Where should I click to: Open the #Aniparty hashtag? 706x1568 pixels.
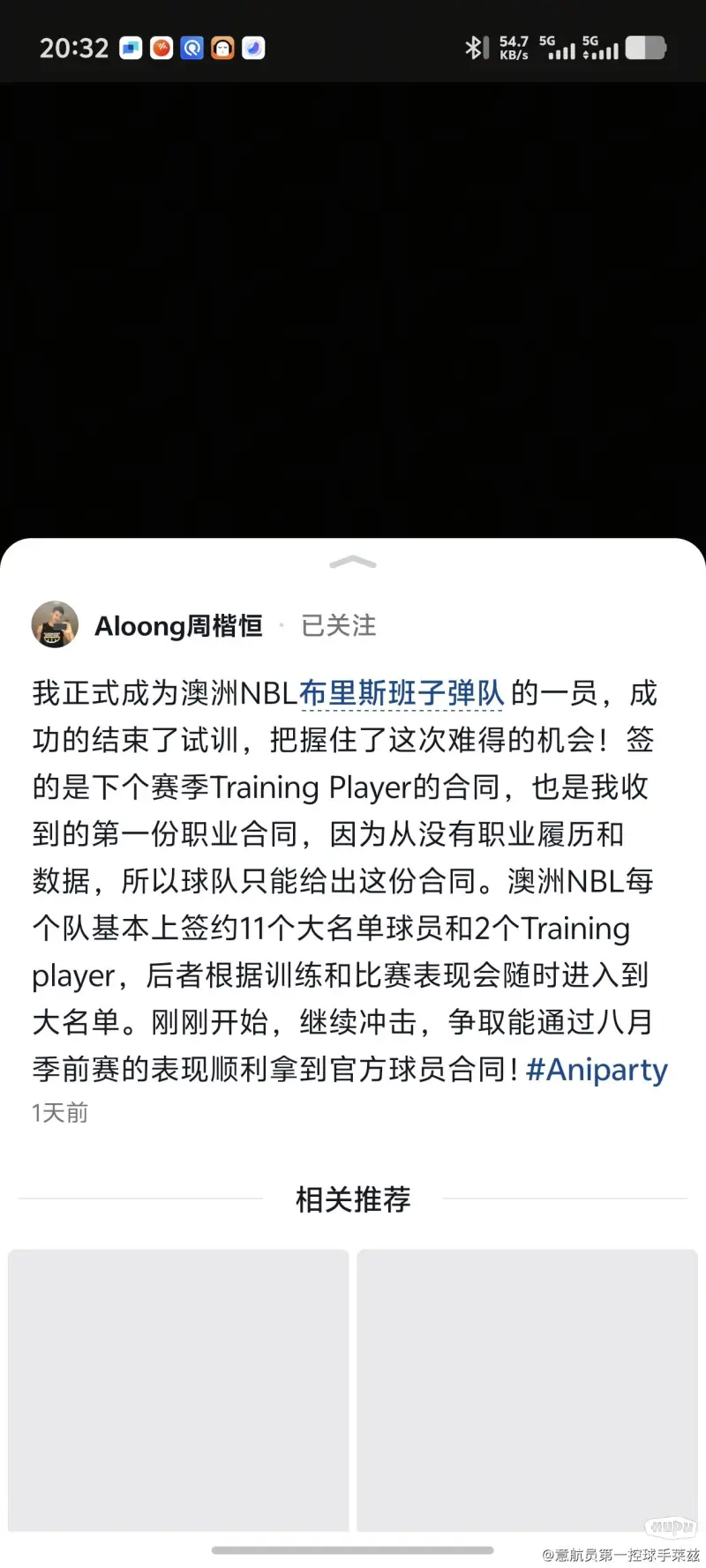point(597,1069)
